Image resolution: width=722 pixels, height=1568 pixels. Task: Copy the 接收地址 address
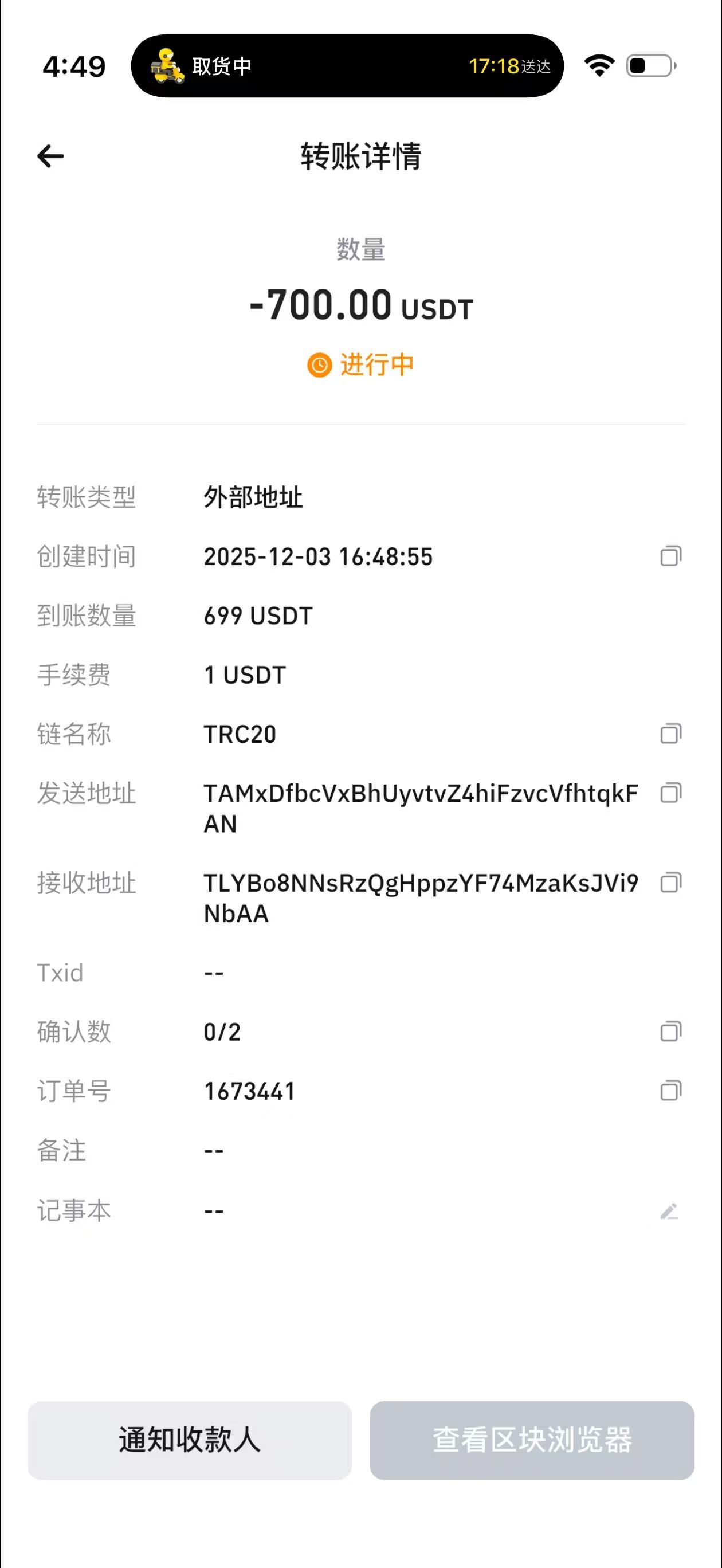[x=671, y=882]
